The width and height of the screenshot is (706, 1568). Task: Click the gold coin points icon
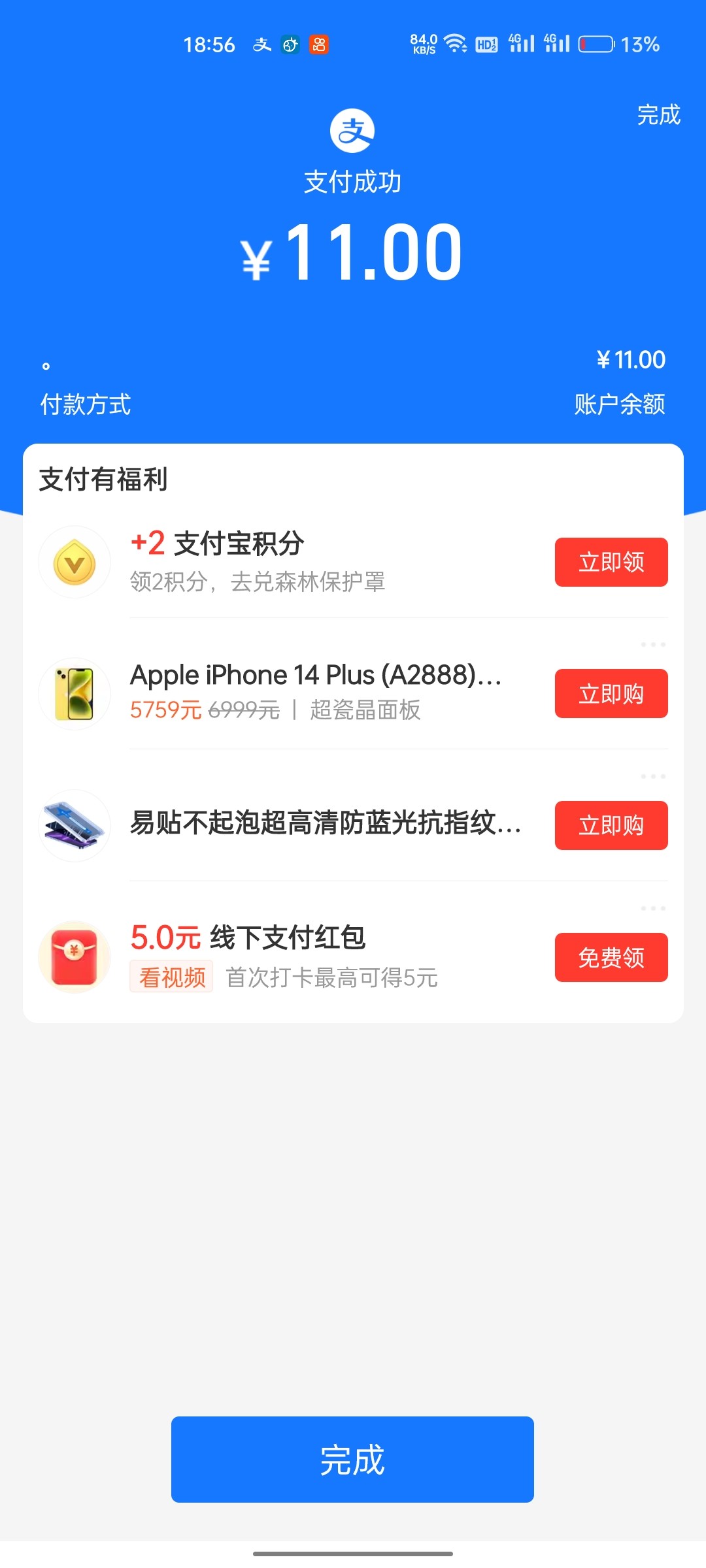pos(74,562)
